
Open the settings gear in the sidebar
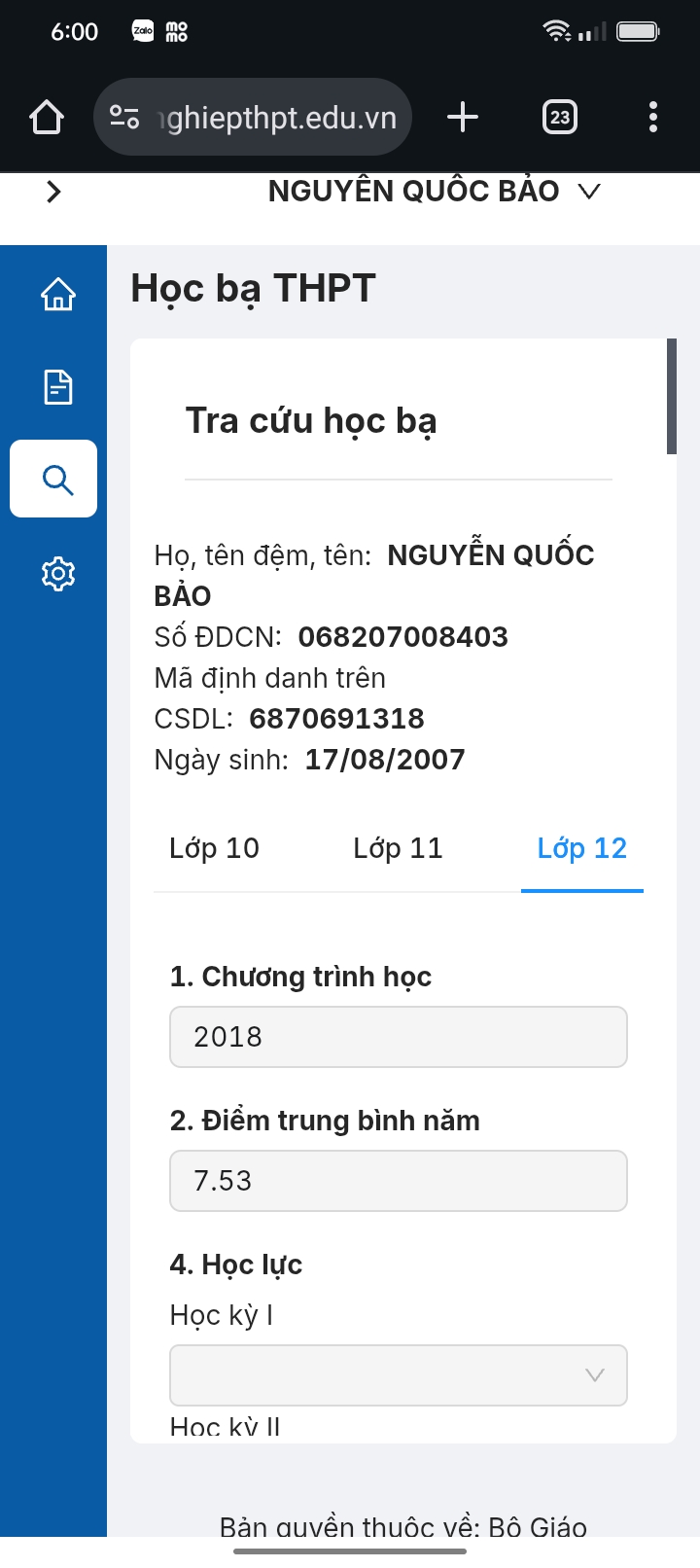coord(58,574)
